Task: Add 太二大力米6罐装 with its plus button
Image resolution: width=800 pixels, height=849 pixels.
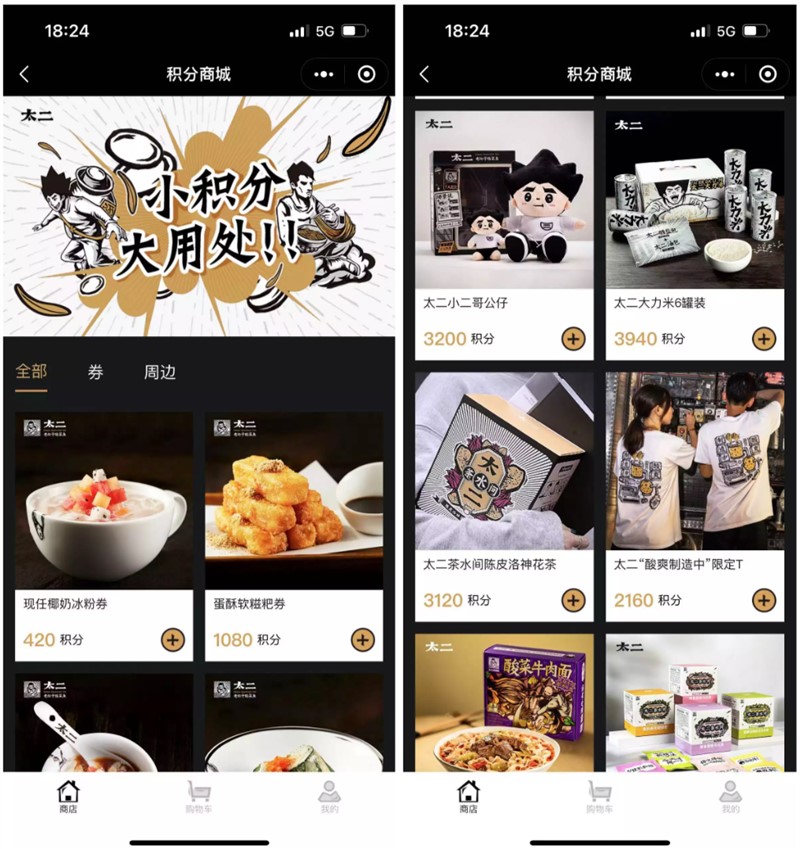Action: click(763, 338)
